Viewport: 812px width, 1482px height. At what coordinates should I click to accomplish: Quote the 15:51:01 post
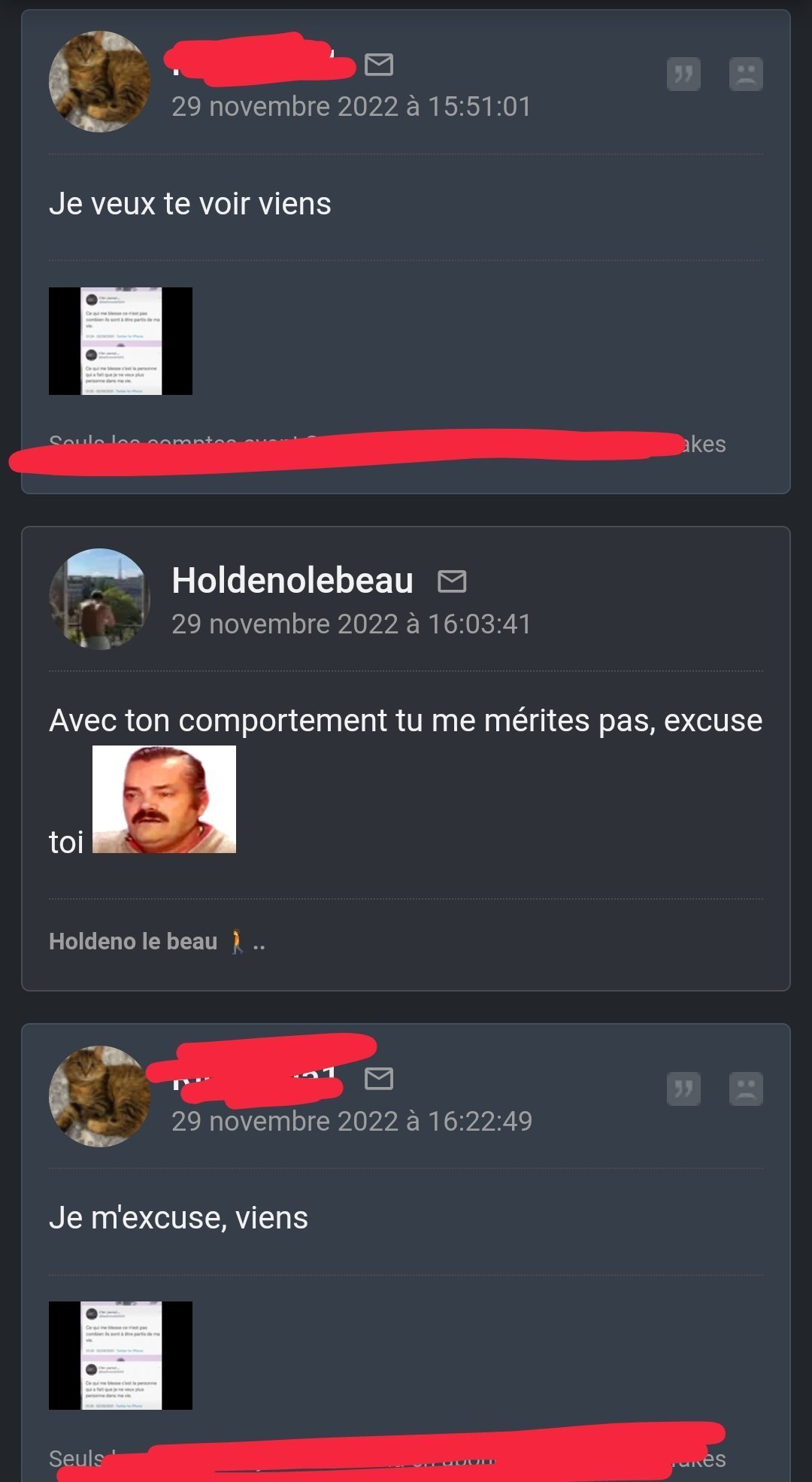(x=683, y=74)
